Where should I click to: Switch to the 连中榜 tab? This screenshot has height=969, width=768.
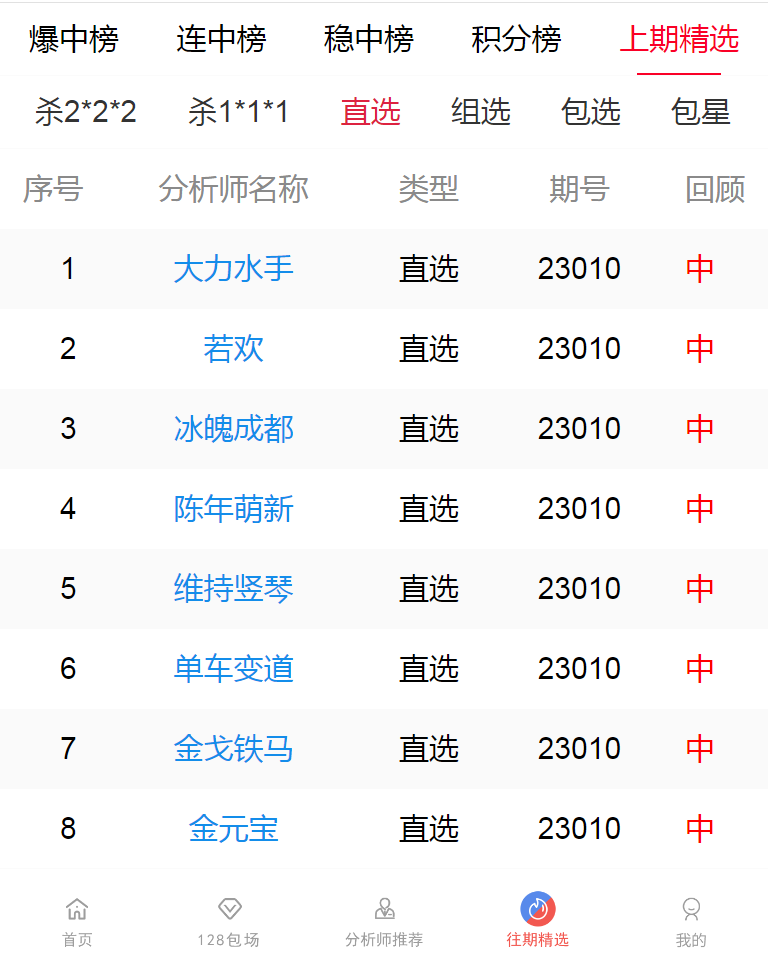(x=221, y=40)
